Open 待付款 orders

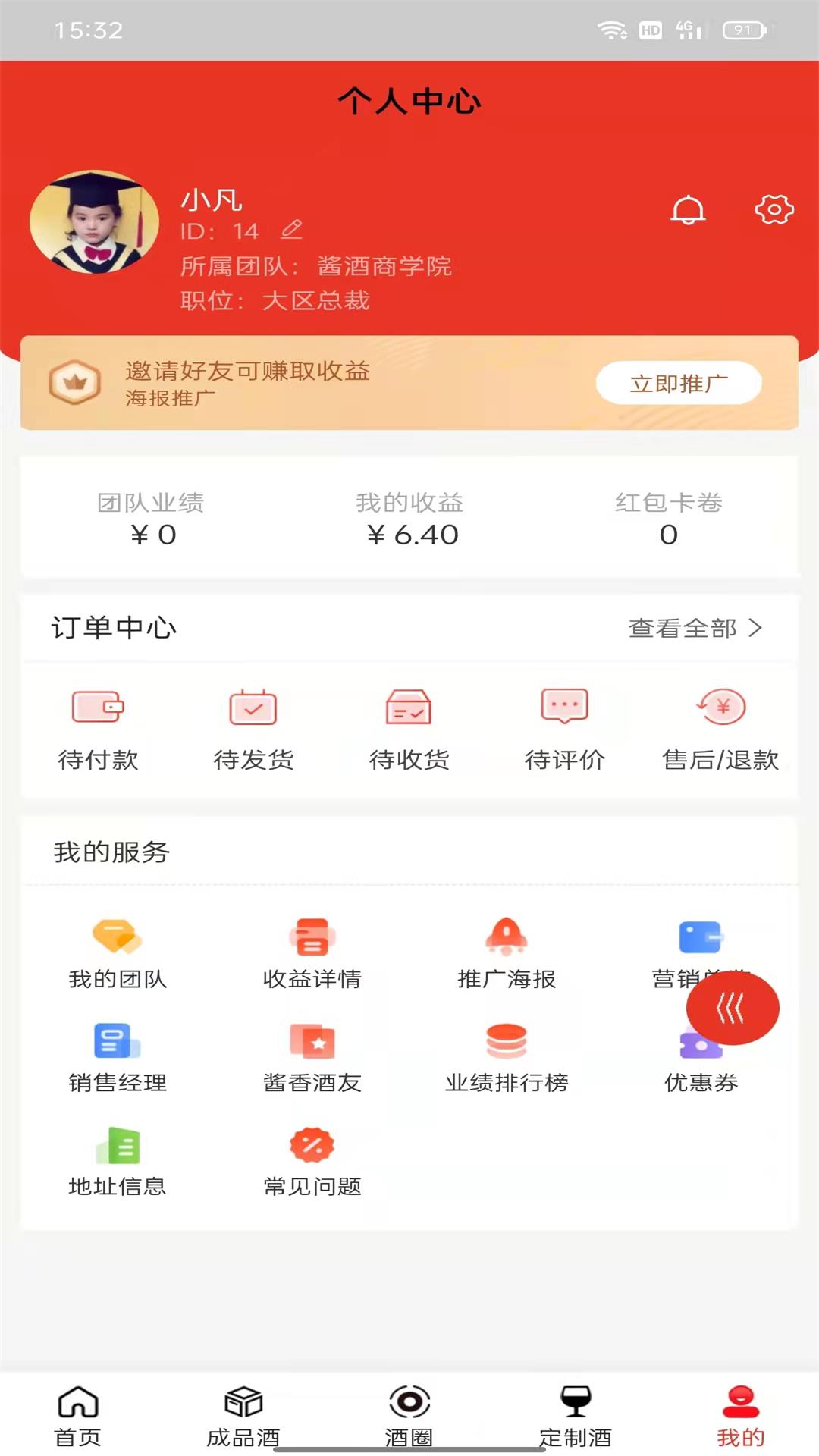[98, 726]
